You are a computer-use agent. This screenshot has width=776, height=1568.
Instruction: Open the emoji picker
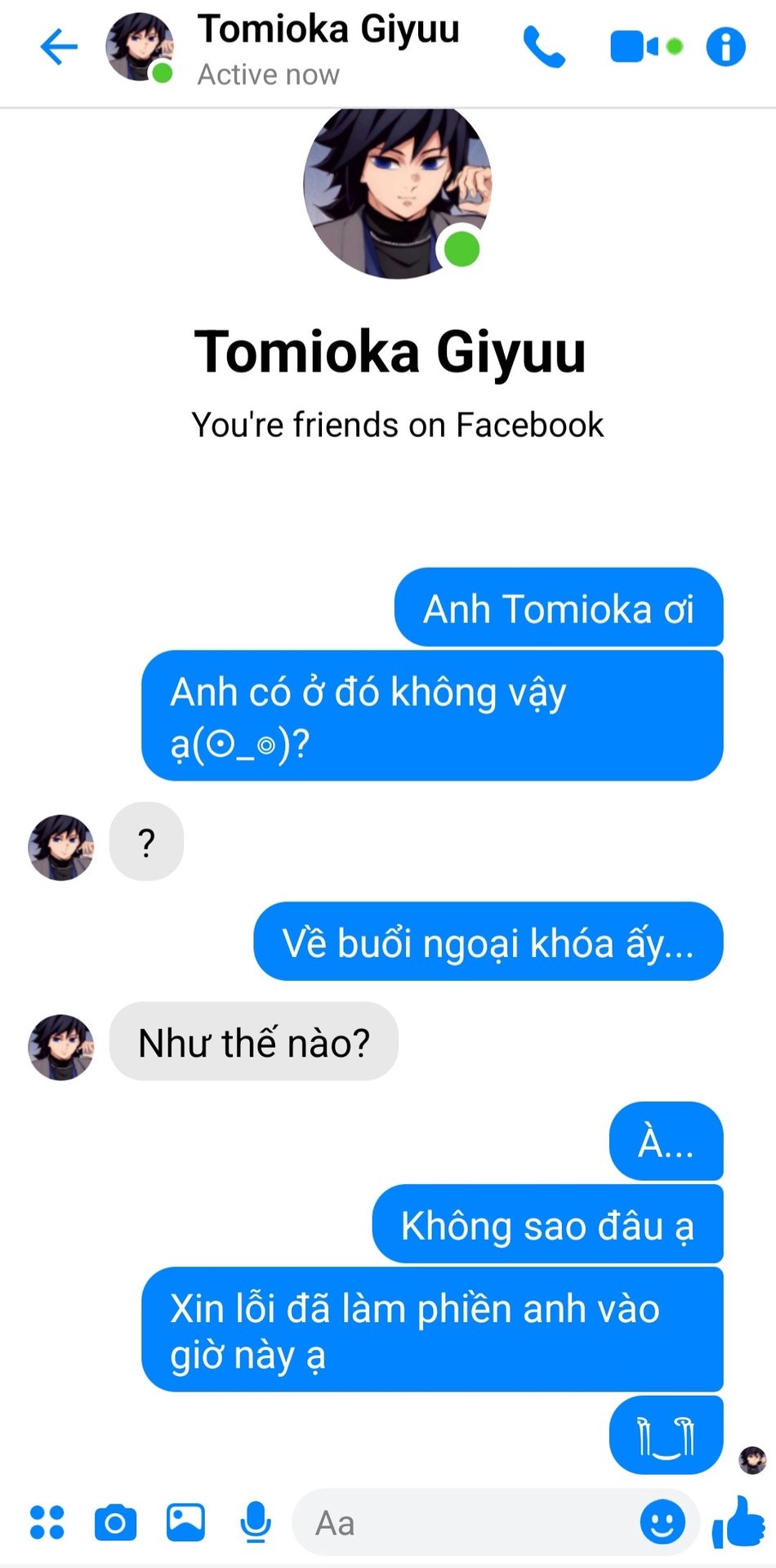pyautogui.click(x=662, y=1521)
